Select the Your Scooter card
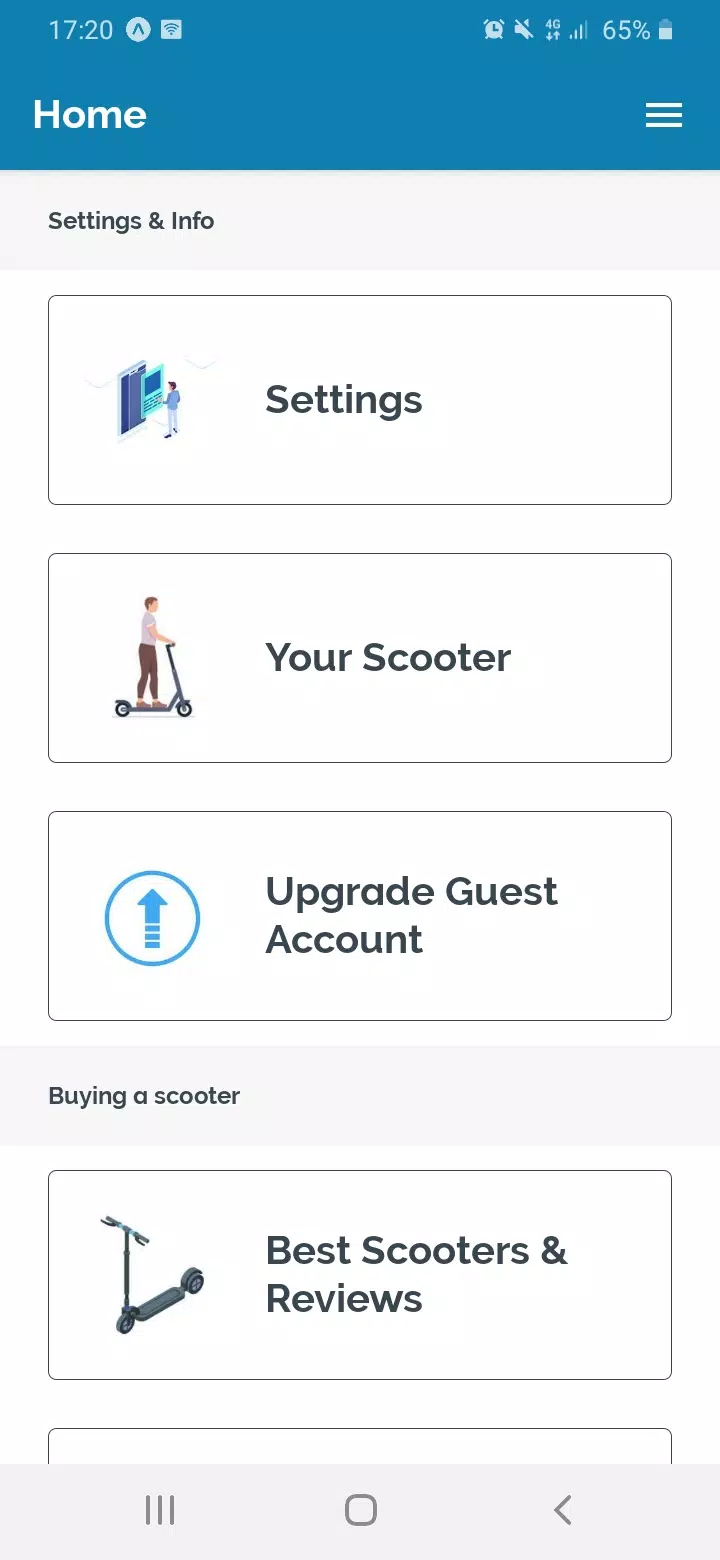 (360, 657)
